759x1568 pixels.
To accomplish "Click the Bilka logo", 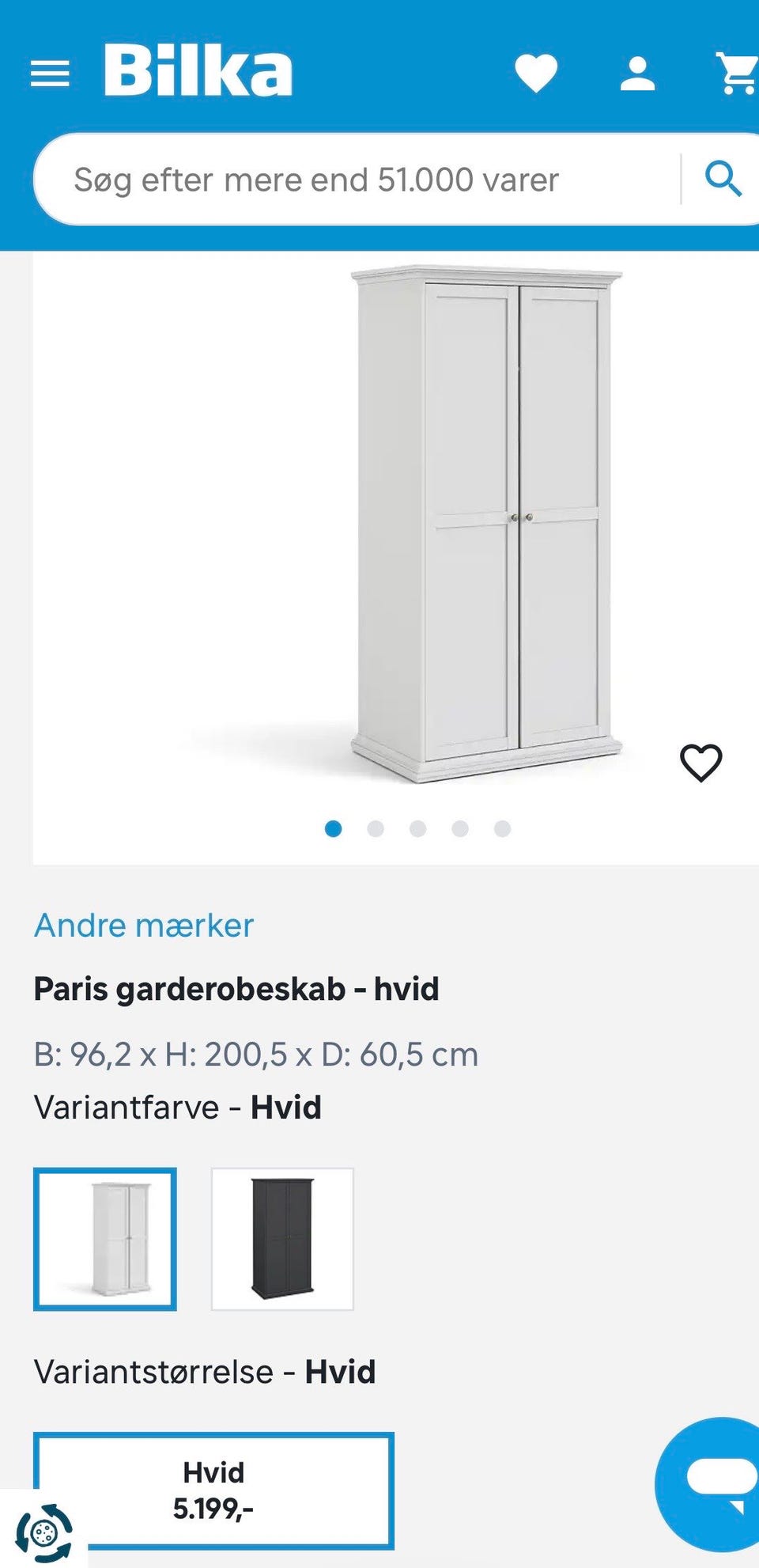I will pyautogui.click(x=198, y=71).
